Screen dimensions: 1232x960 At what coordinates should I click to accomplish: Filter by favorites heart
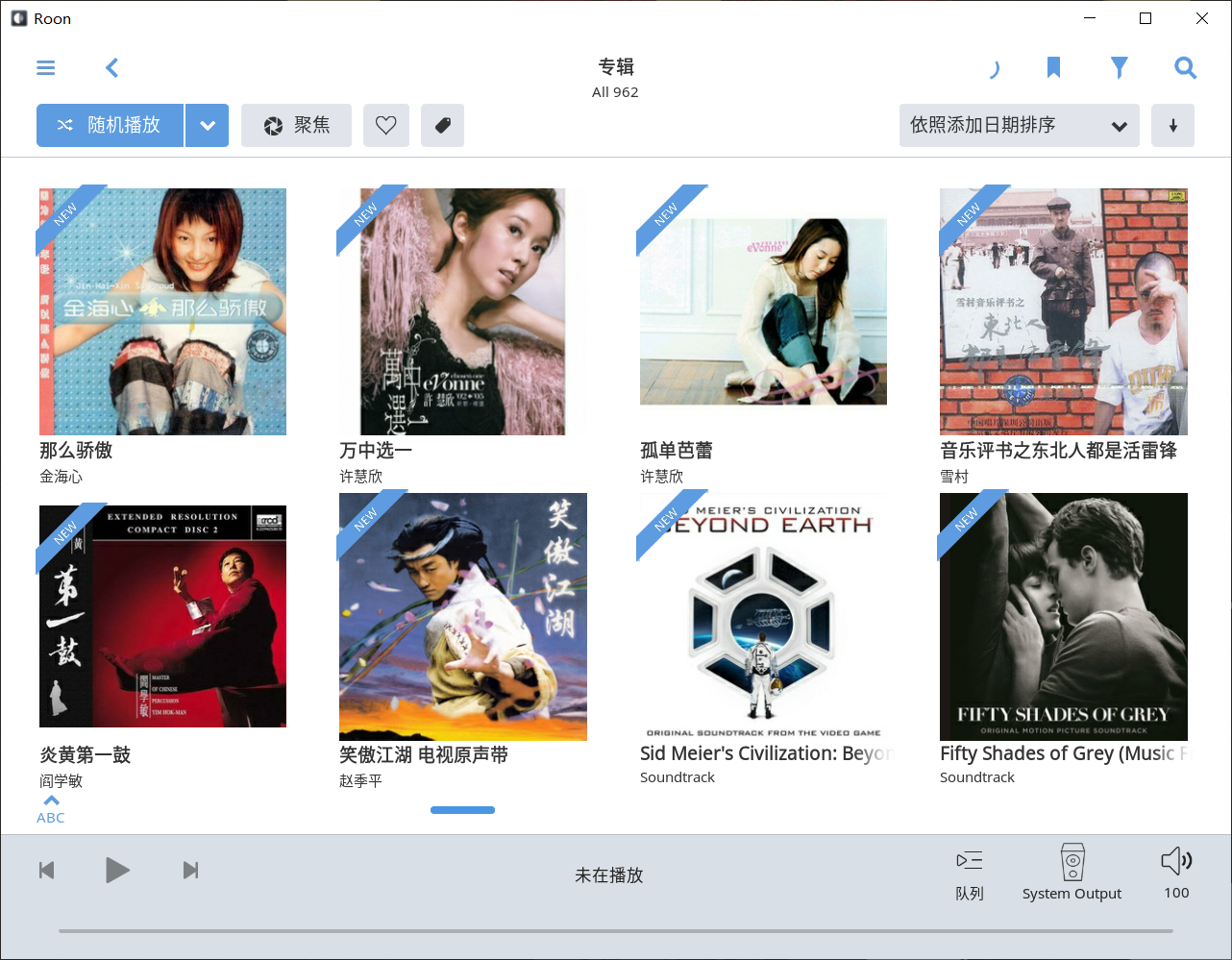[x=385, y=125]
